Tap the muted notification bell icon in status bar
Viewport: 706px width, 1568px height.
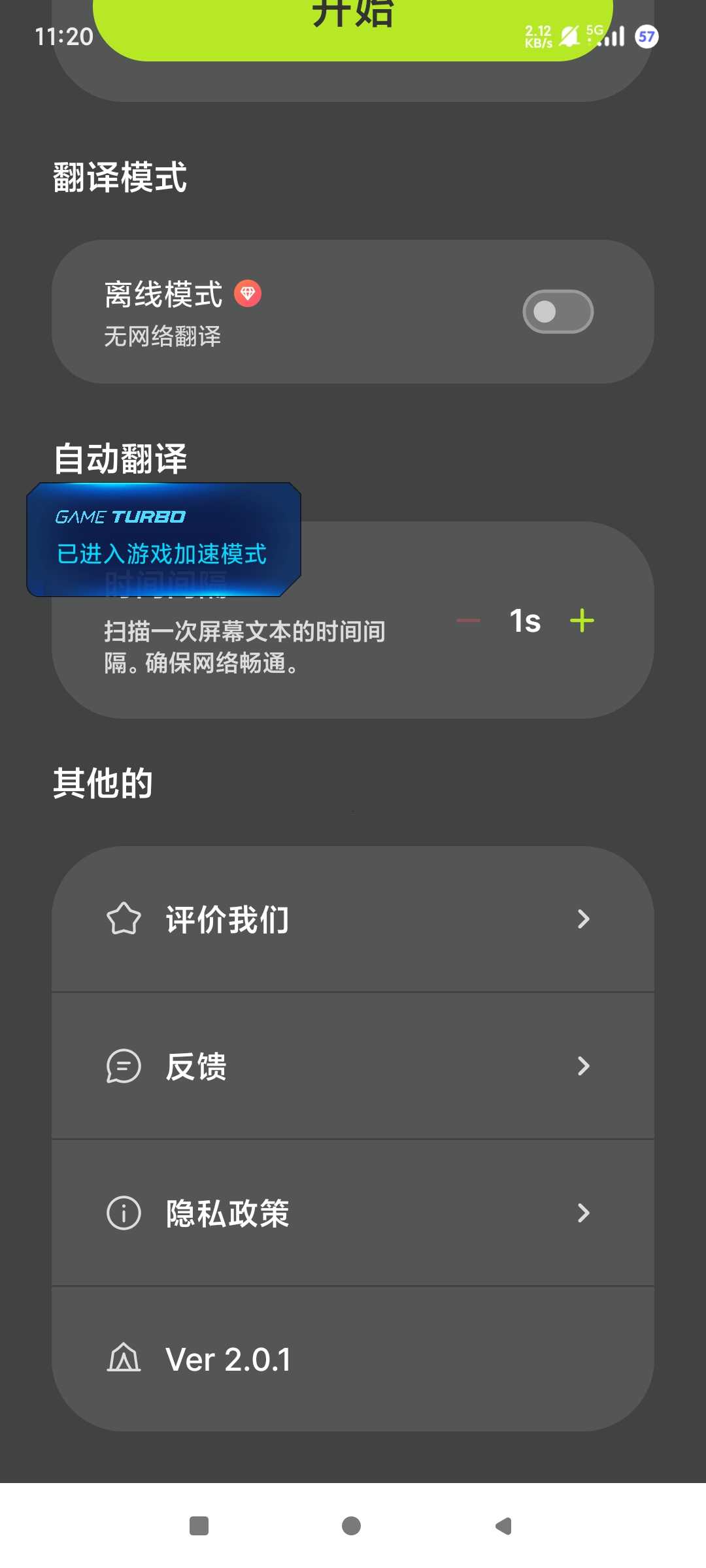tap(568, 36)
